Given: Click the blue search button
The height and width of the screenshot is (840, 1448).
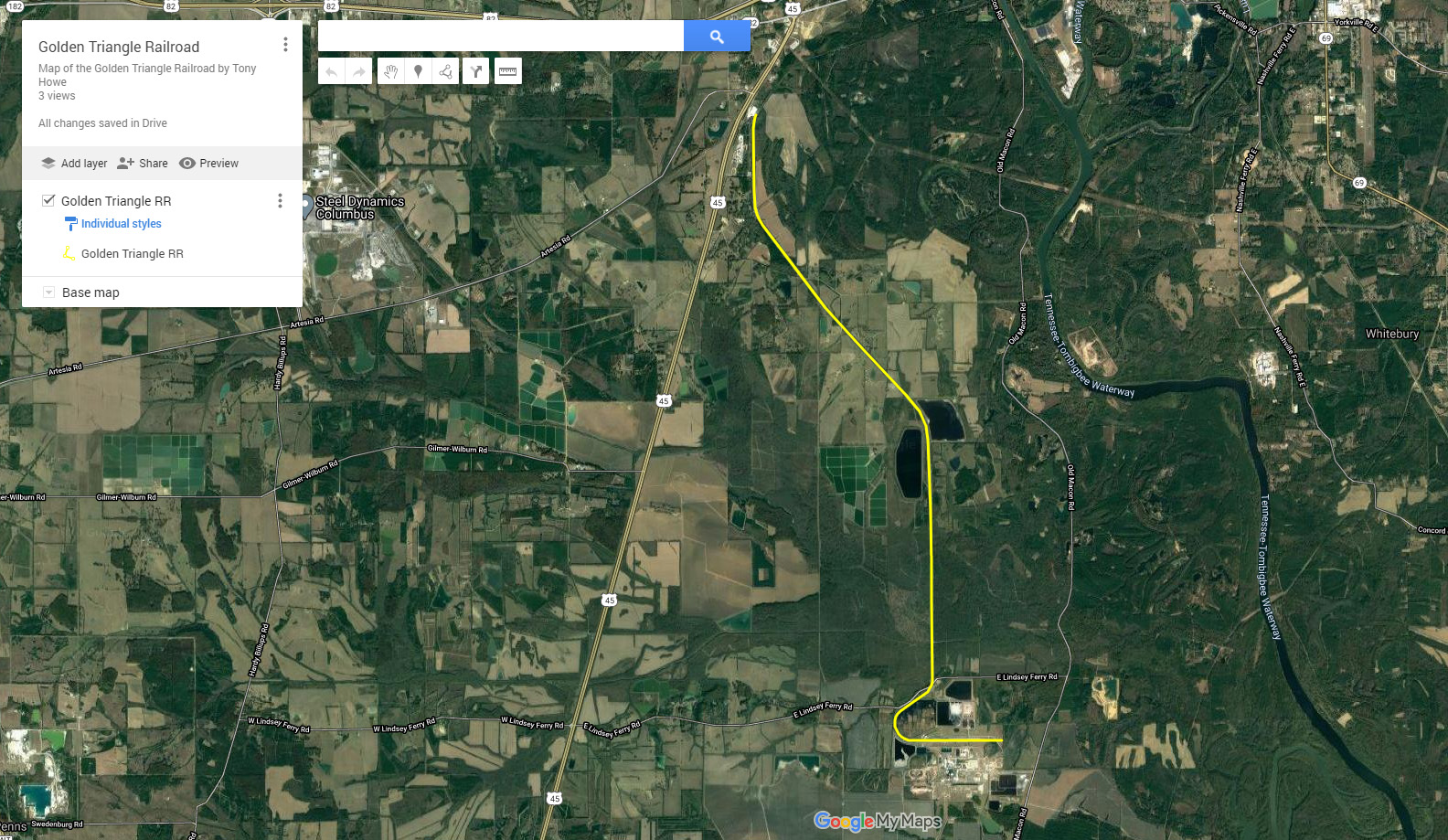Looking at the screenshot, I should 717,37.
